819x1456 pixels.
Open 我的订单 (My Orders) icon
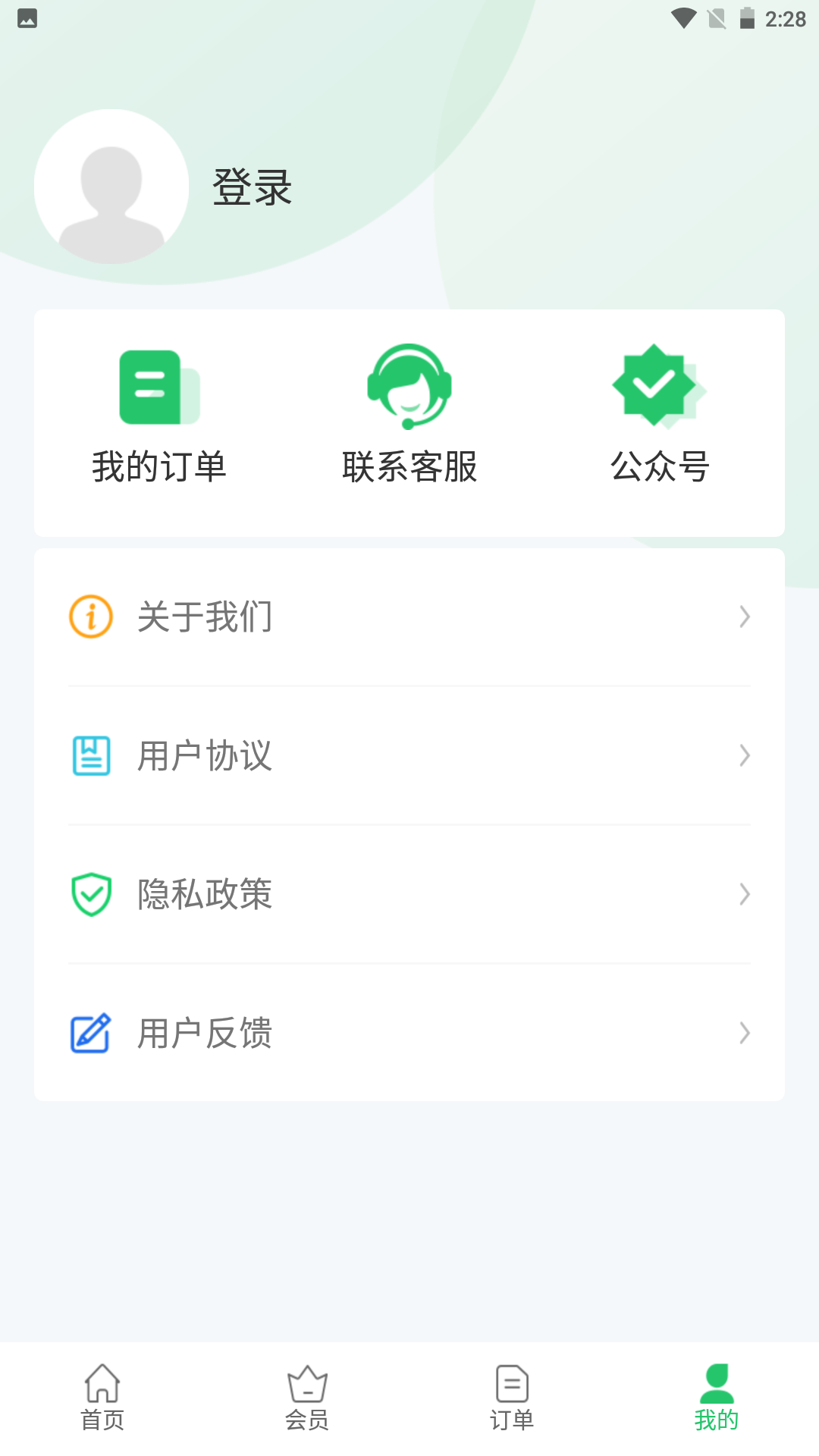(159, 387)
